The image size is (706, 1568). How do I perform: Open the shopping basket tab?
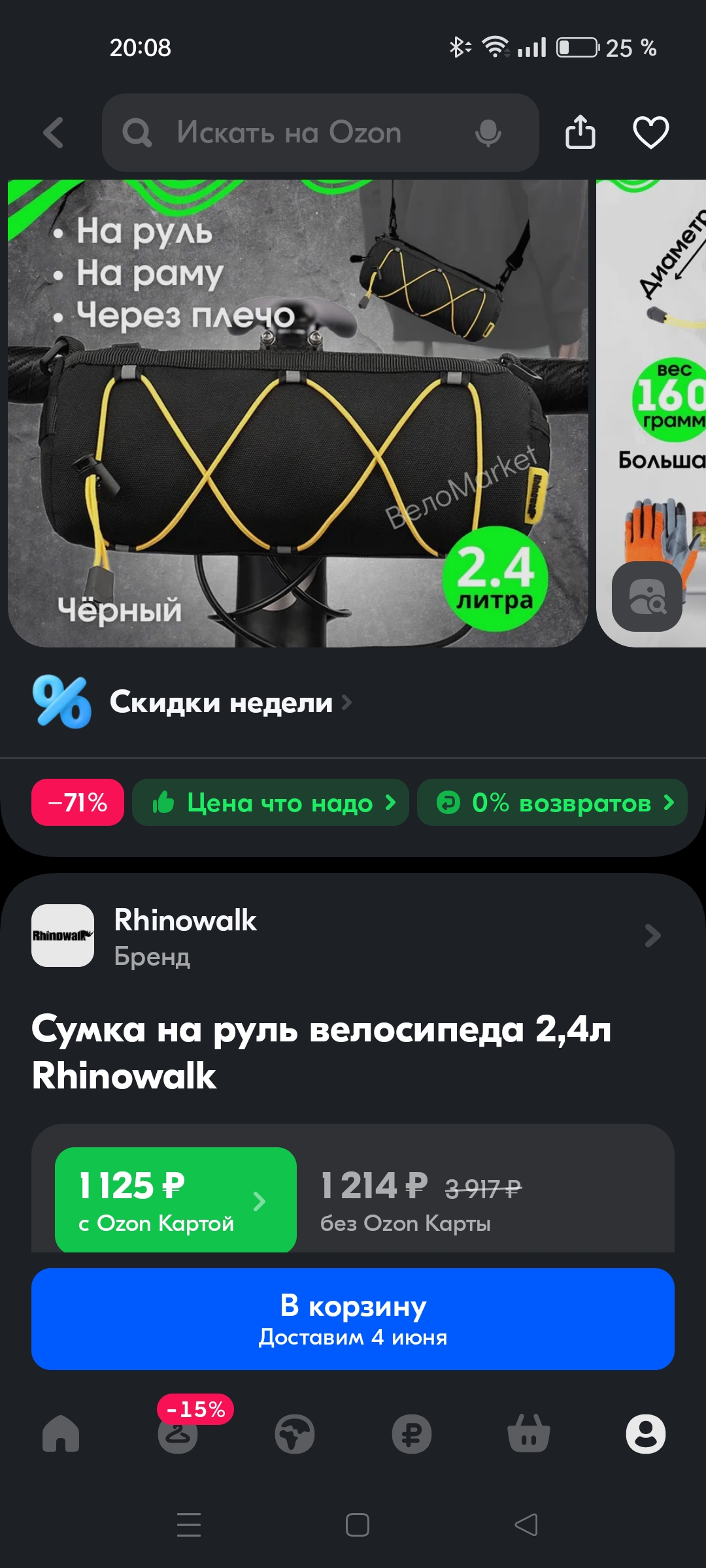click(x=529, y=1433)
